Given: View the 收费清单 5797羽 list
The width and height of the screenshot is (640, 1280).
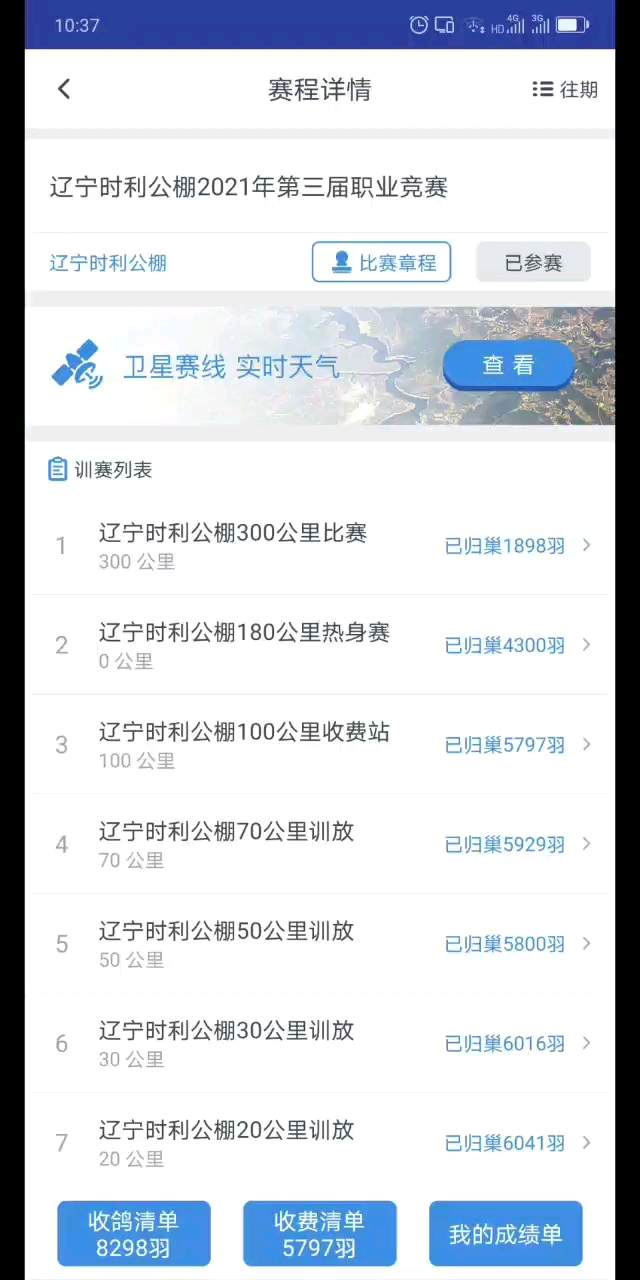Looking at the screenshot, I should tap(320, 1234).
